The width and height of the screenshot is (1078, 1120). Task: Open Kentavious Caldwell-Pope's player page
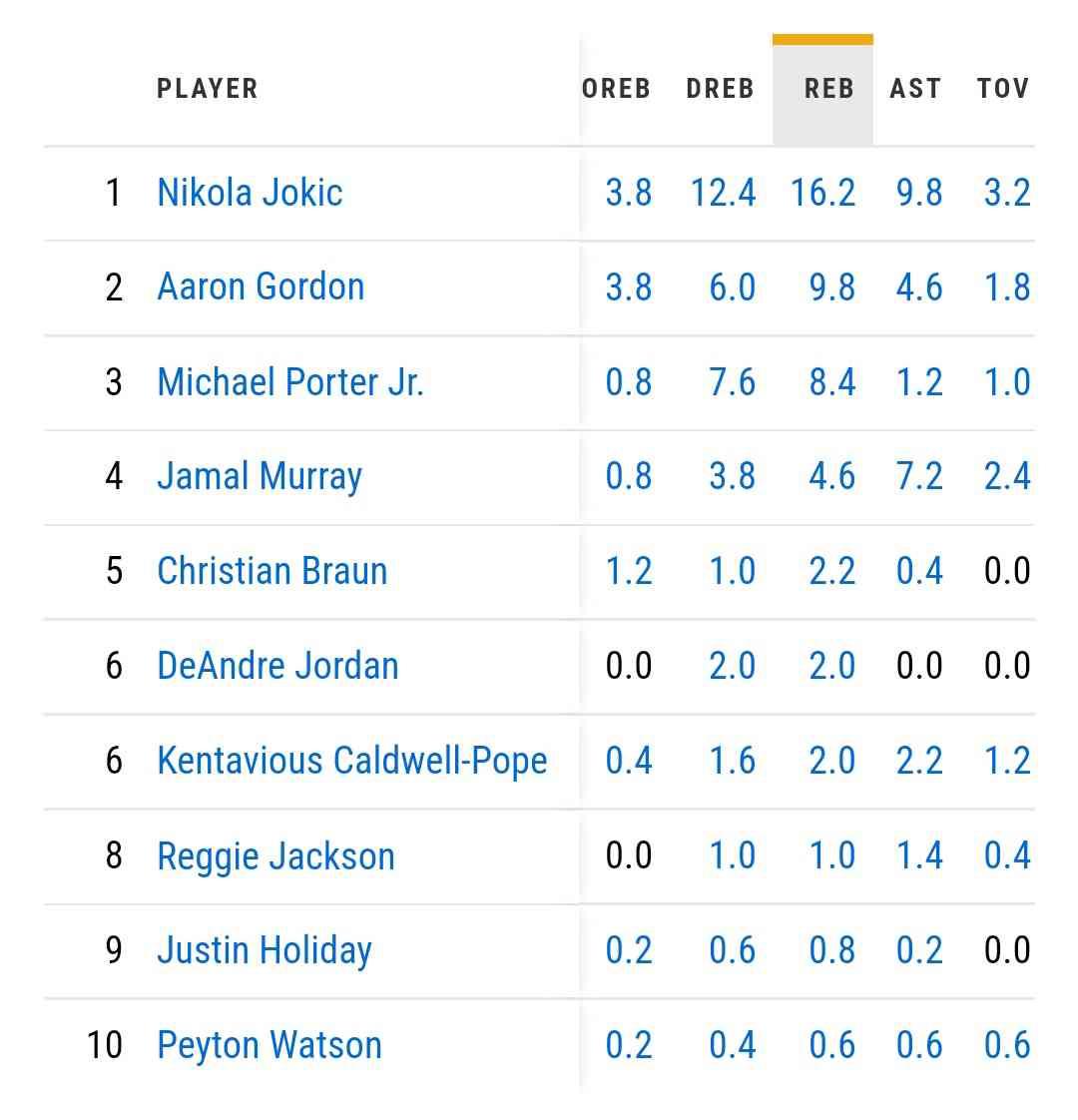(x=351, y=761)
